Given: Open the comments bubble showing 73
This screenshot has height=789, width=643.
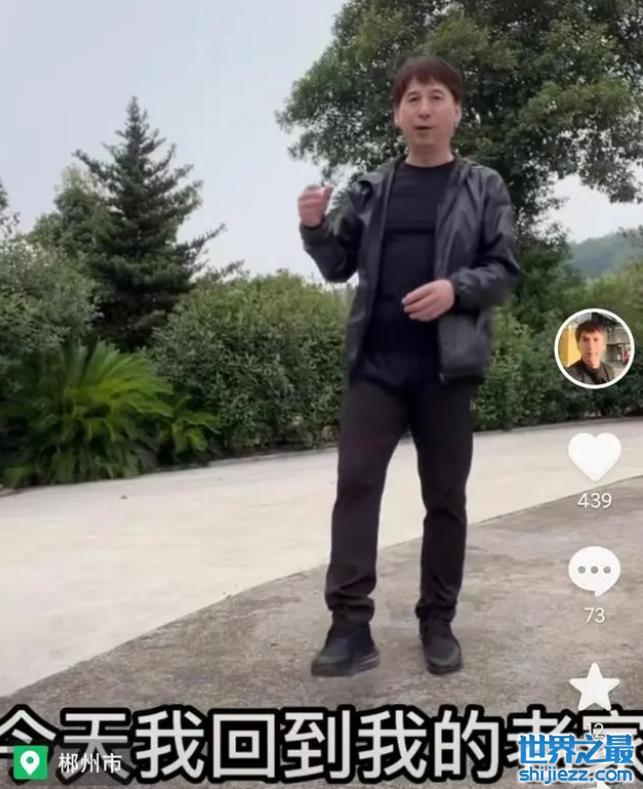Looking at the screenshot, I should [x=594, y=570].
